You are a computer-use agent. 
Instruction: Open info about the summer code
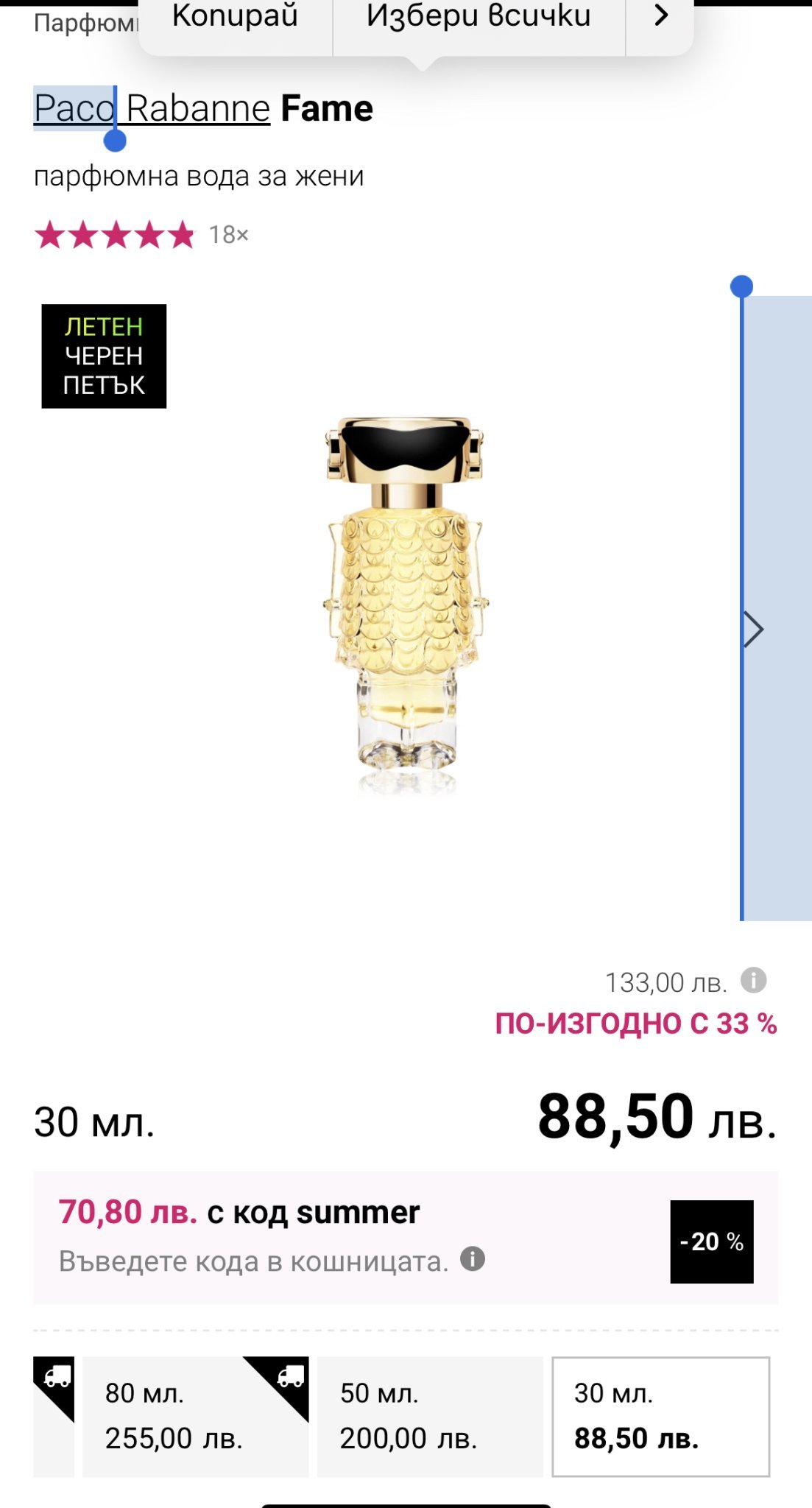[x=473, y=1259]
